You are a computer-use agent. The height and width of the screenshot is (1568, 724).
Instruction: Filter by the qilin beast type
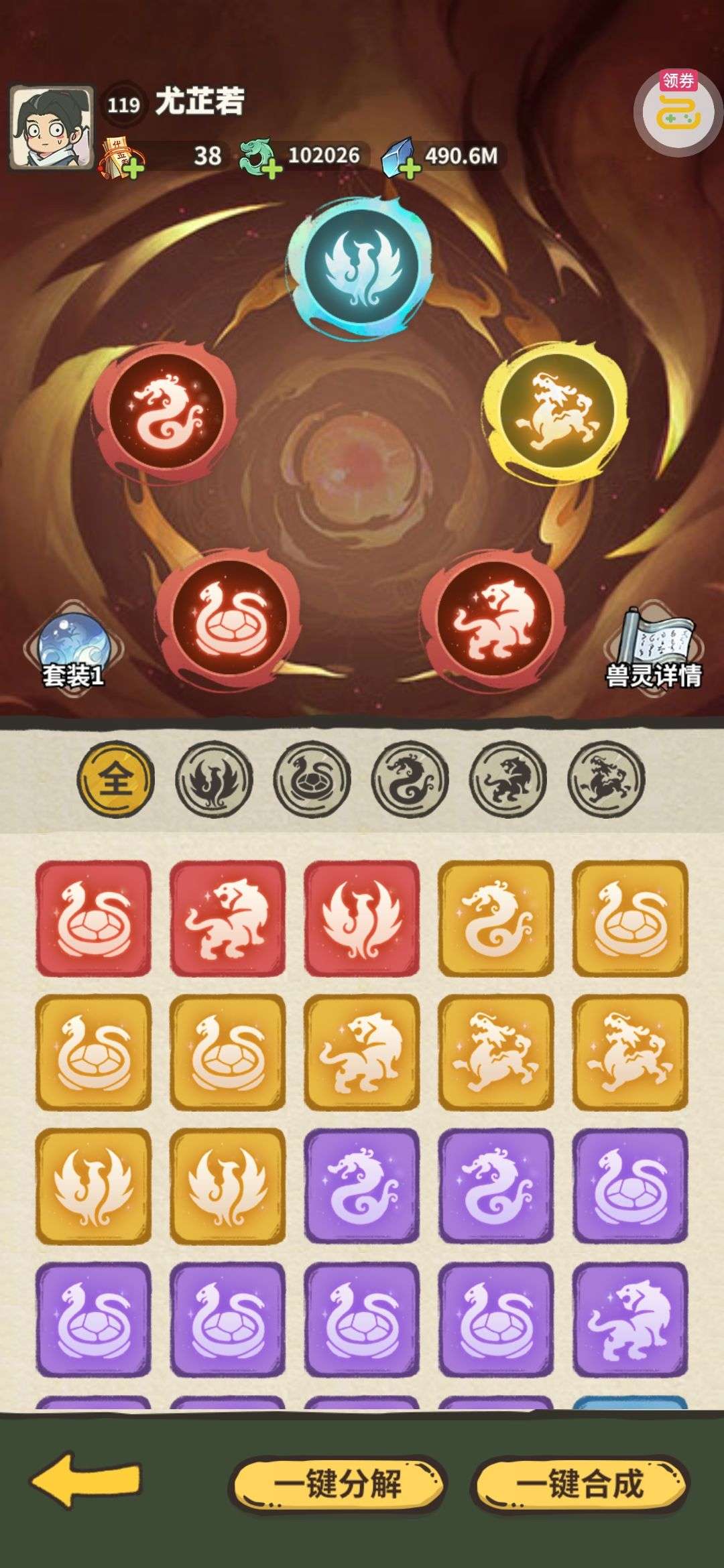click(x=605, y=779)
